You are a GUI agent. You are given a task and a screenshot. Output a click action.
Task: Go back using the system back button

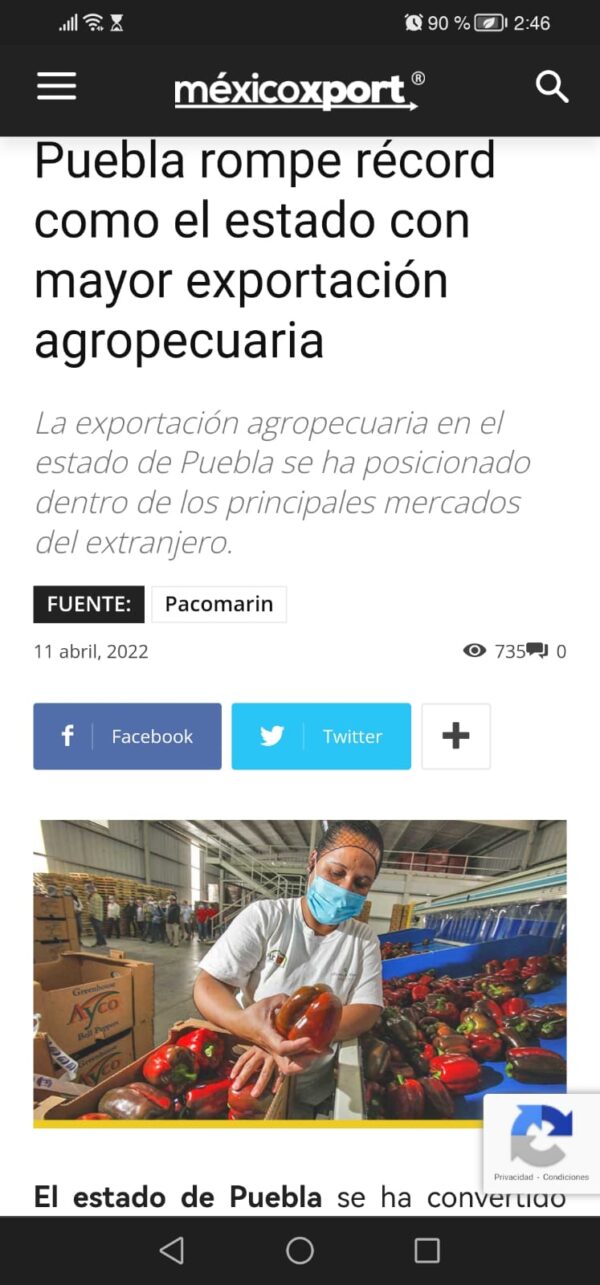pyautogui.click(x=172, y=1250)
